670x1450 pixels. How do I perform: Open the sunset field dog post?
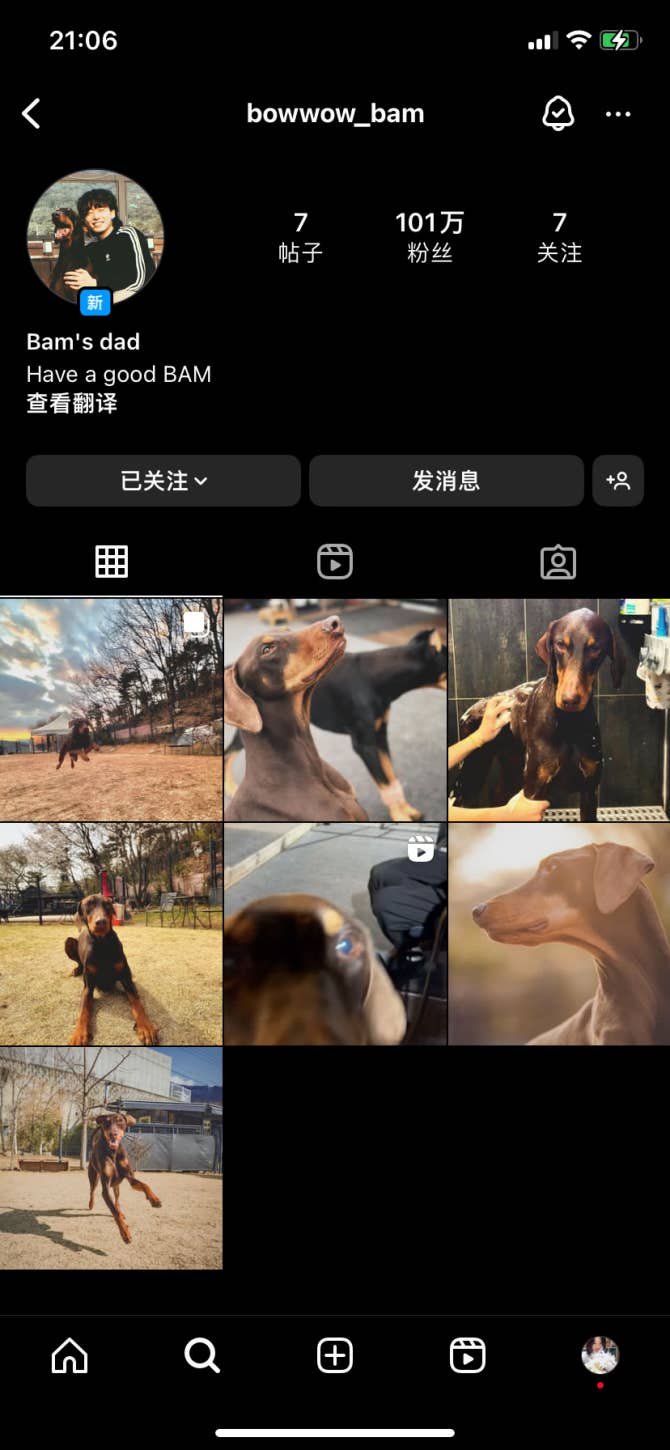click(111, 709)
